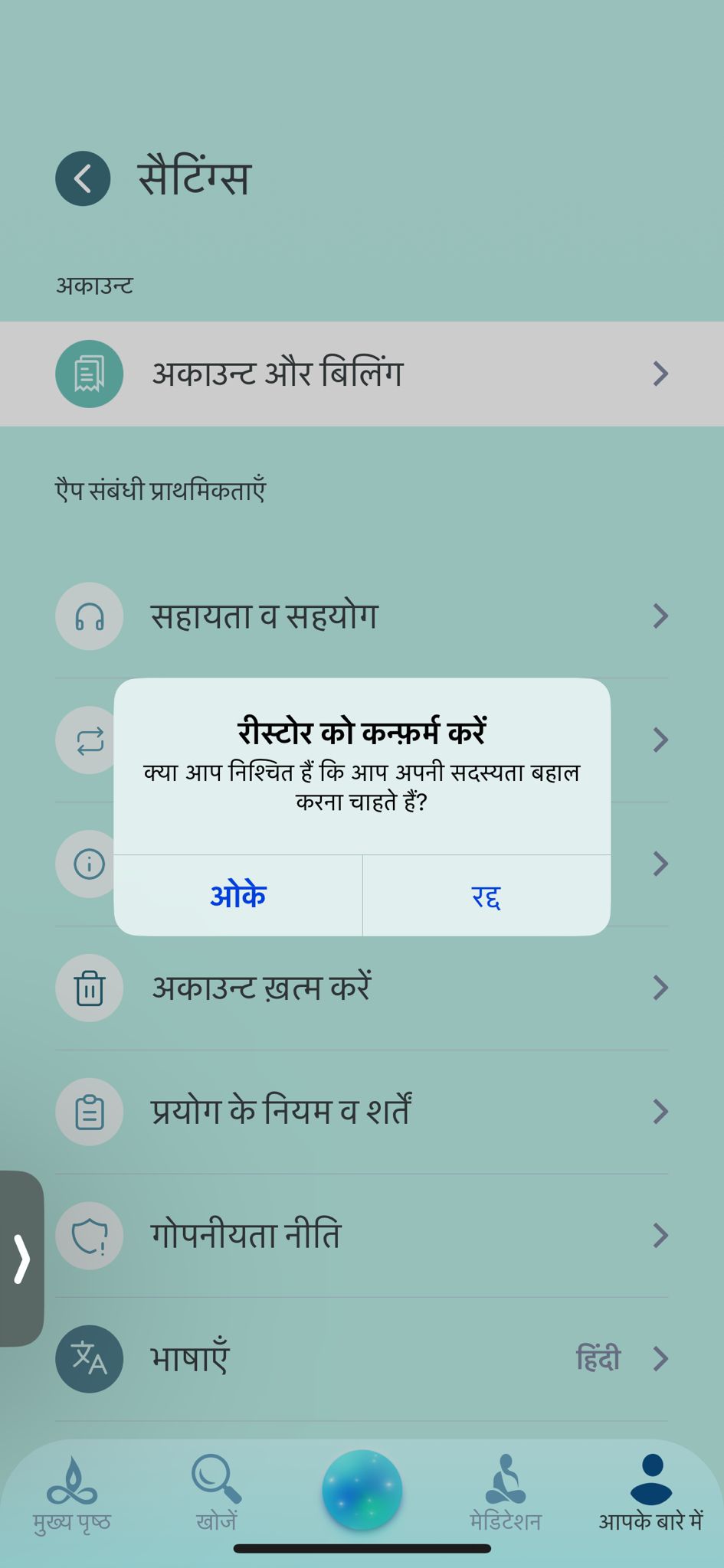The width and height of the screenshot is (724, 1568).
Task: View प्रयोग के नियम व शर्तें
Action: pyautogui.click(x=362, y=1112)
